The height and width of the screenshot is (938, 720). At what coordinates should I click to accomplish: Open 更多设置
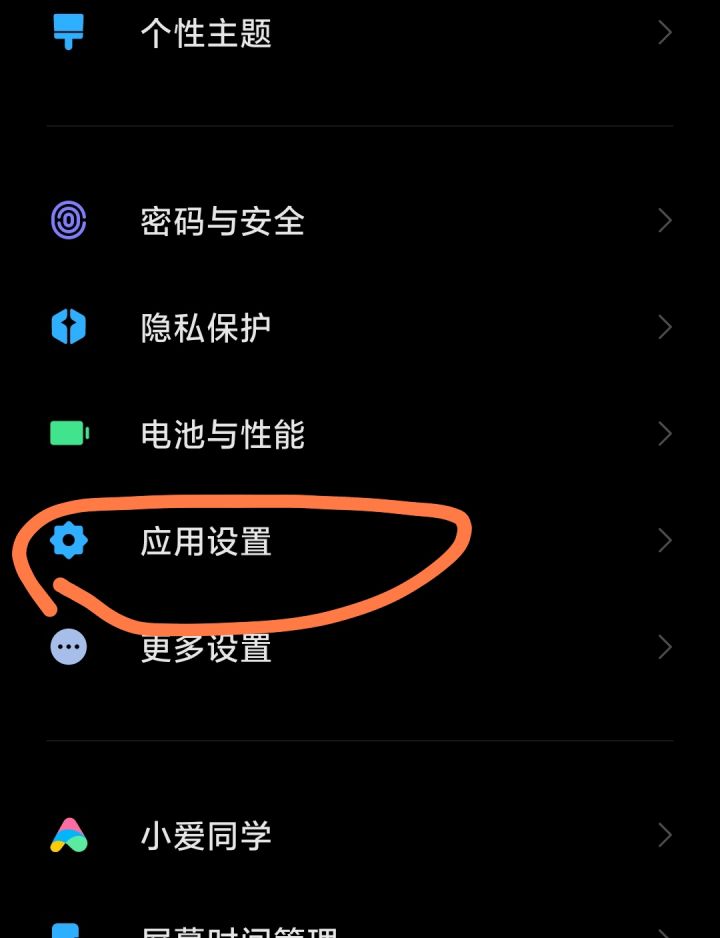pos(206,649)
